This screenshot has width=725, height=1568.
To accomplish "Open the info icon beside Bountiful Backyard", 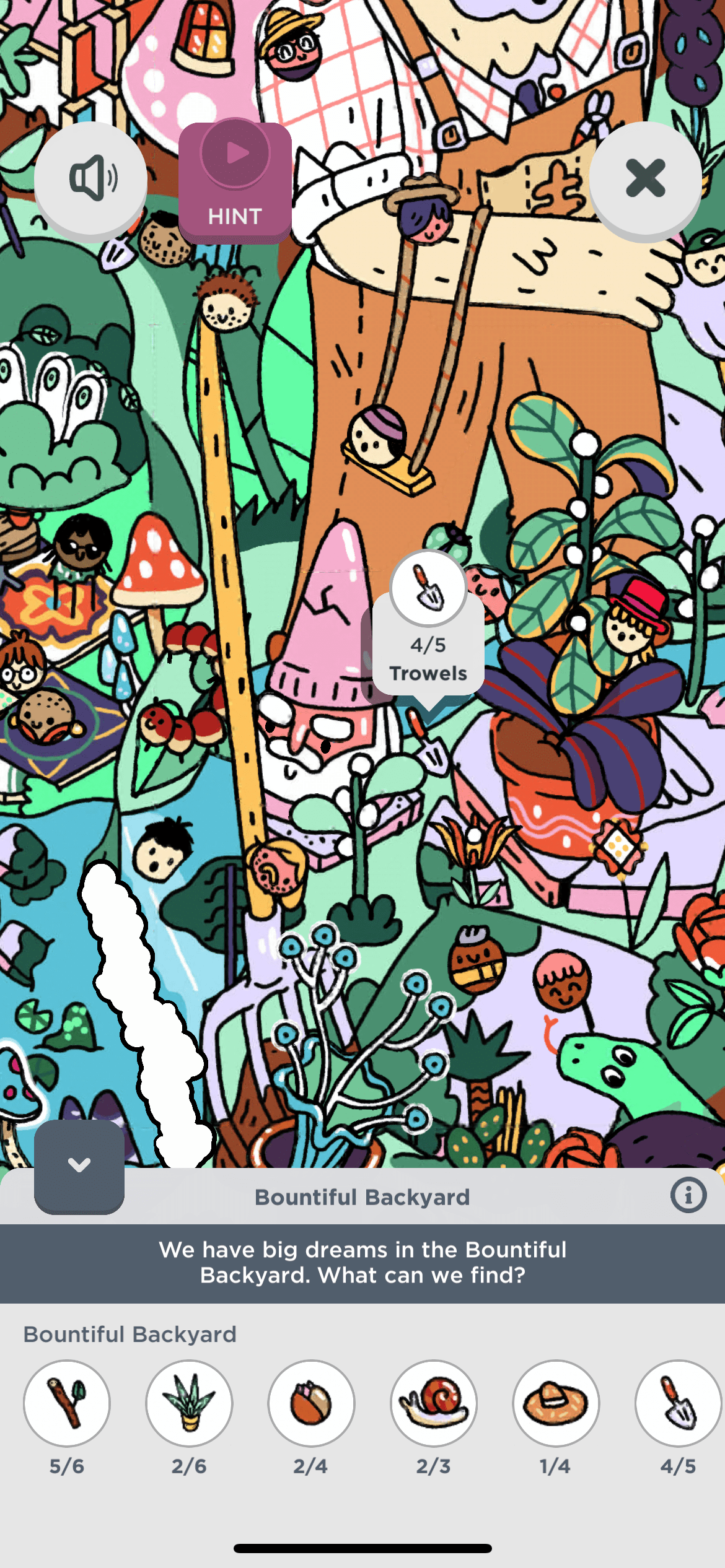I will point(688,1195).
